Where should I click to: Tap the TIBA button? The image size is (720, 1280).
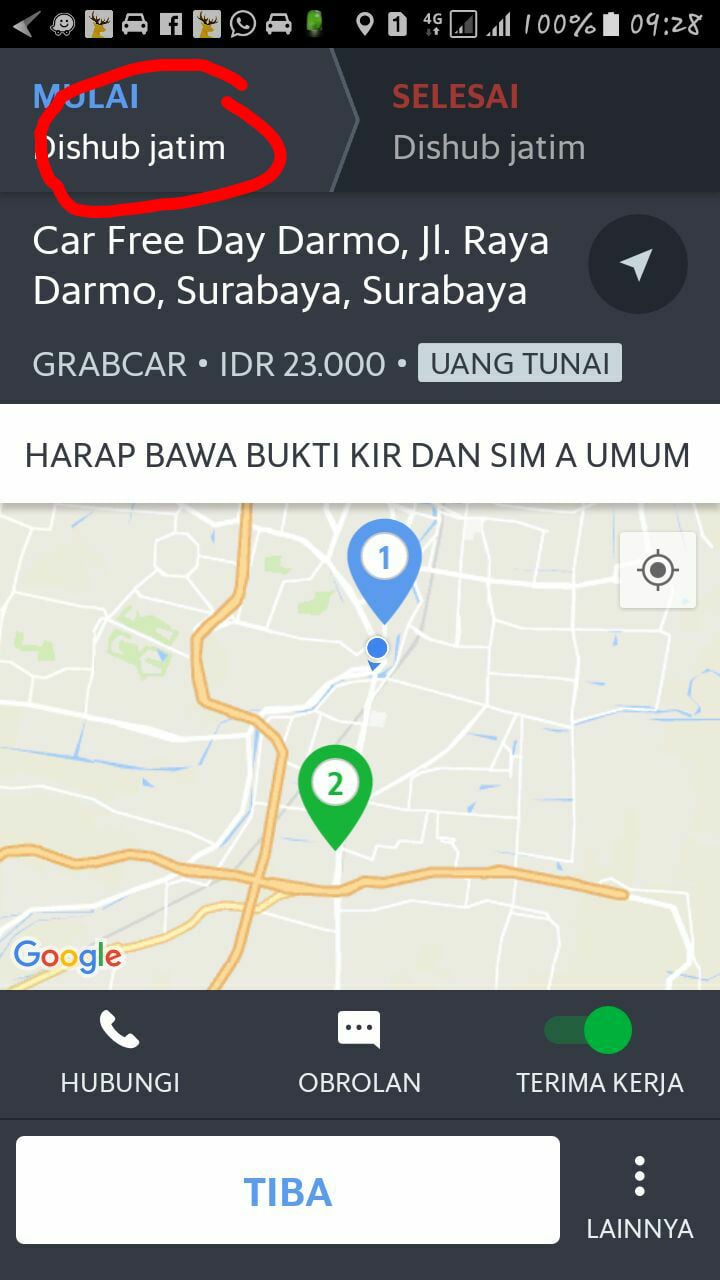288,1190
